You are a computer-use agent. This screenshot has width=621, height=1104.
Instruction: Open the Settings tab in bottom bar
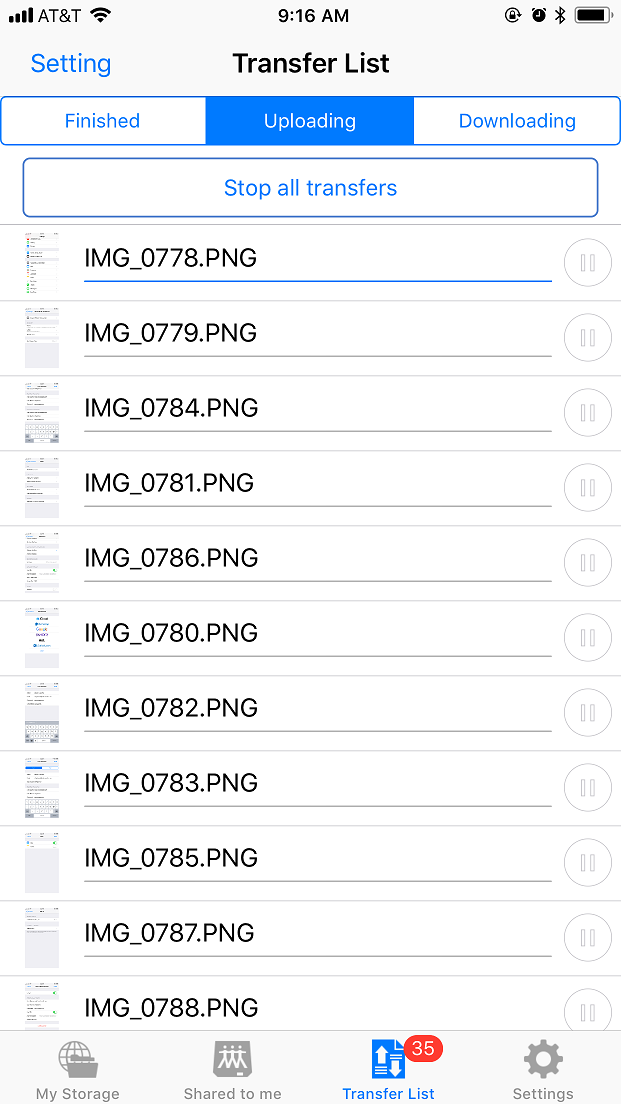543,1069
